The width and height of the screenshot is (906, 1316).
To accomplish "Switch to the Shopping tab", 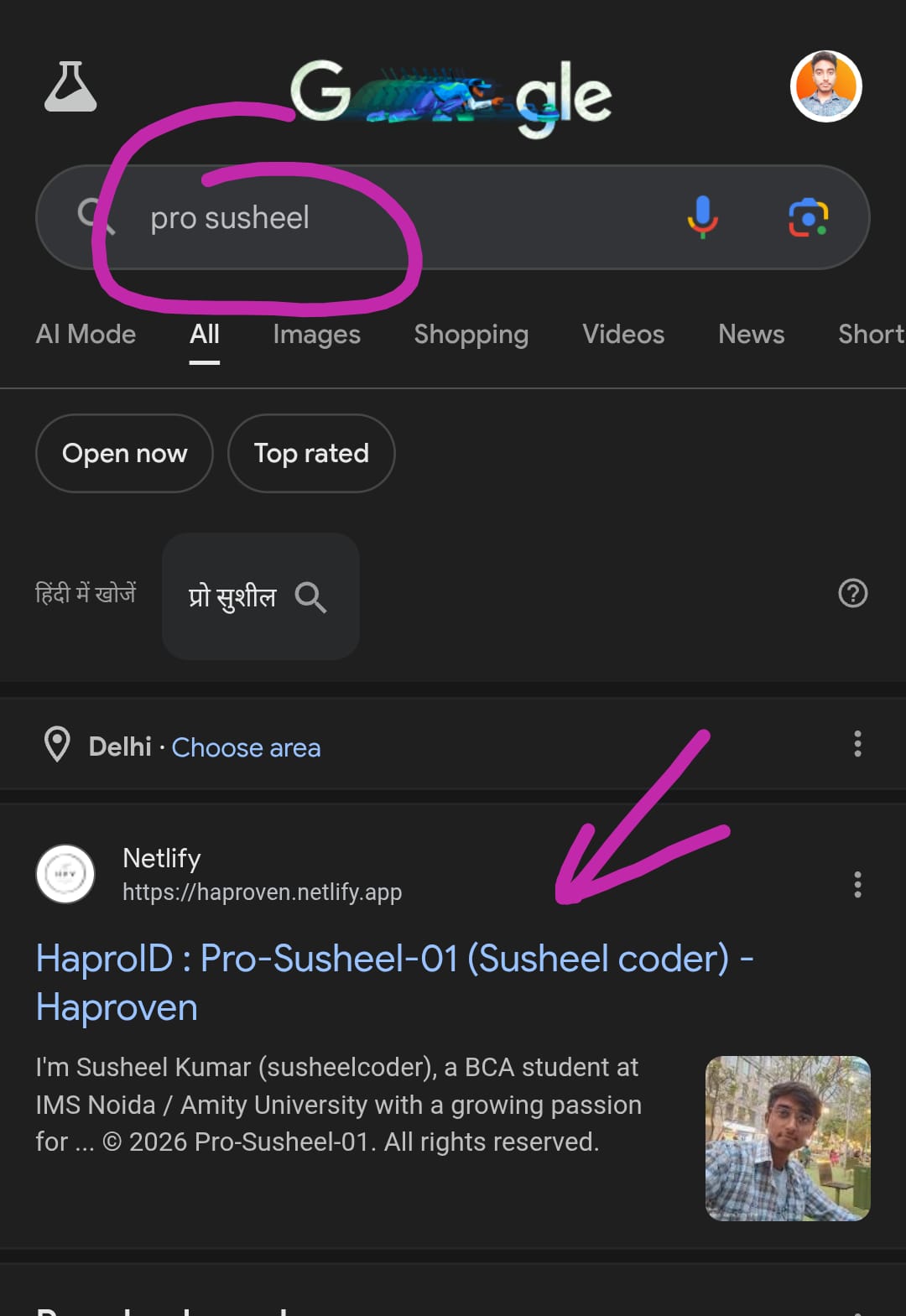I will pos(471,335).
